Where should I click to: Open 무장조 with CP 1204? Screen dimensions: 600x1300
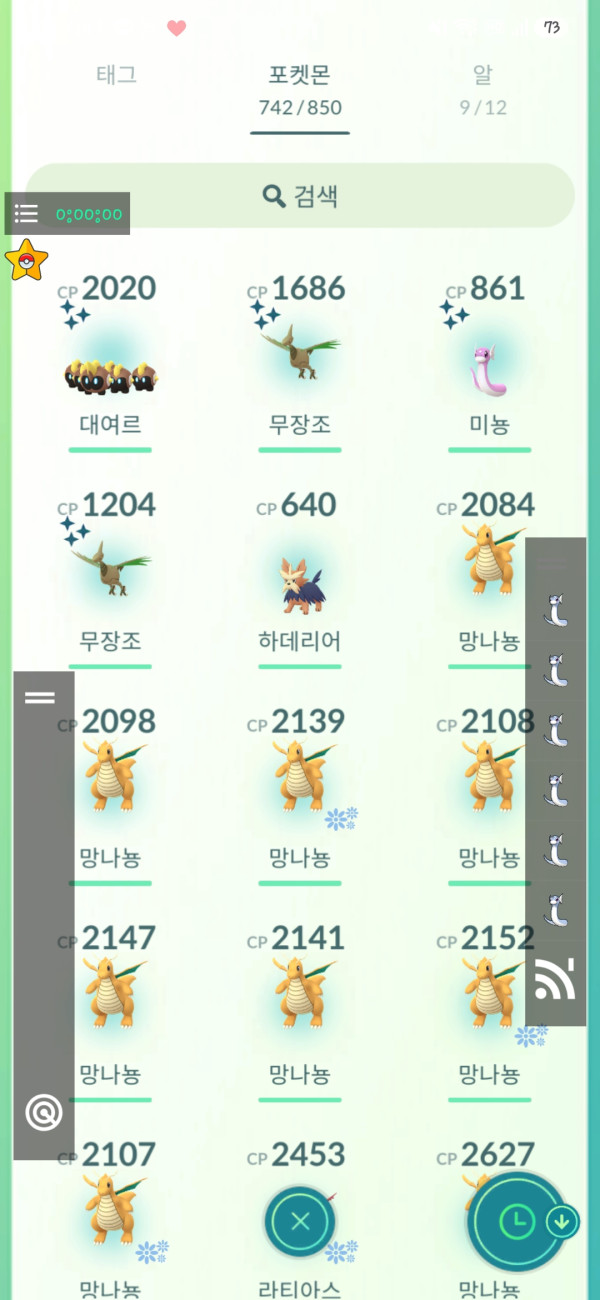(x=110, y=578)
